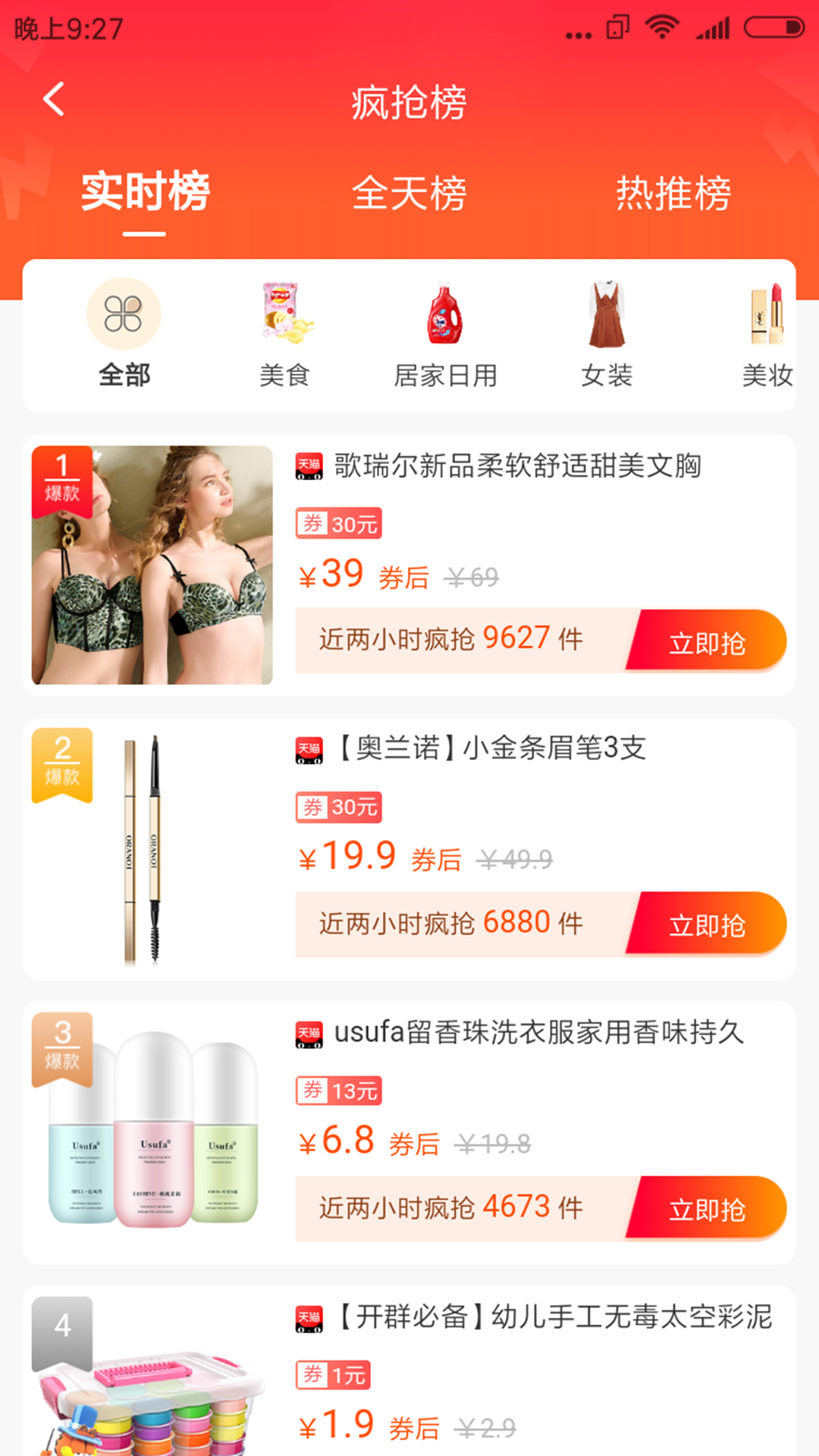Click the 13元 coupon on the Usufa item
819x1456 pixels.
[339, 1090]
